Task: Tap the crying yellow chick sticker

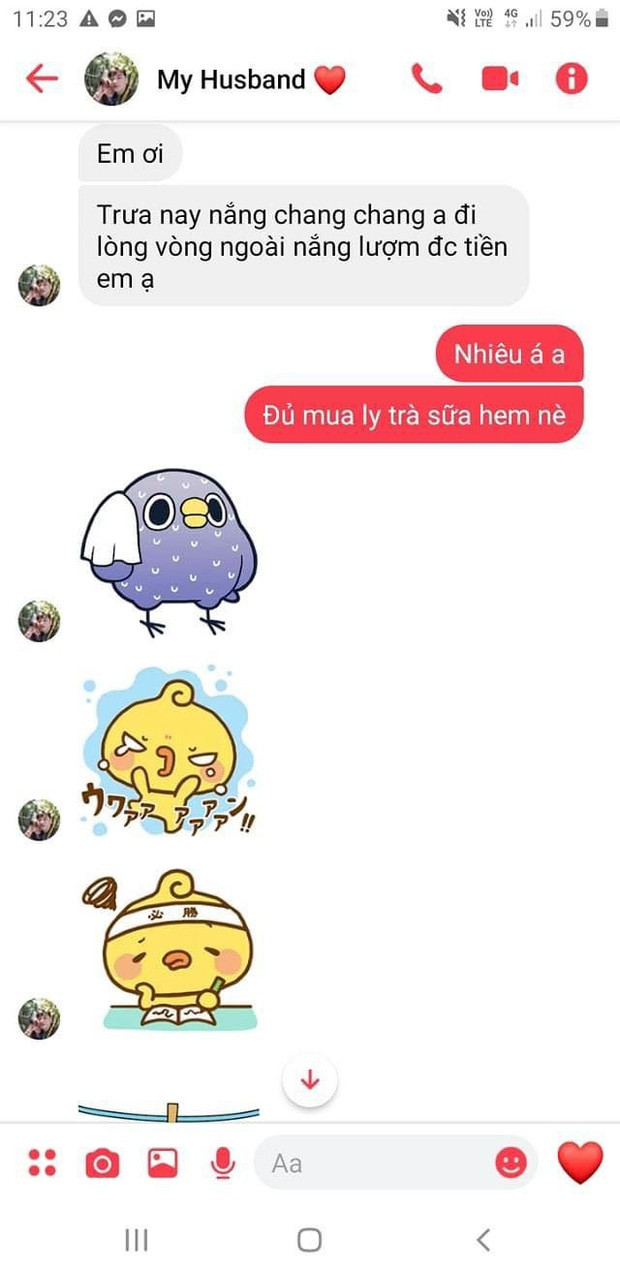Action: click(x=167, y=750)
